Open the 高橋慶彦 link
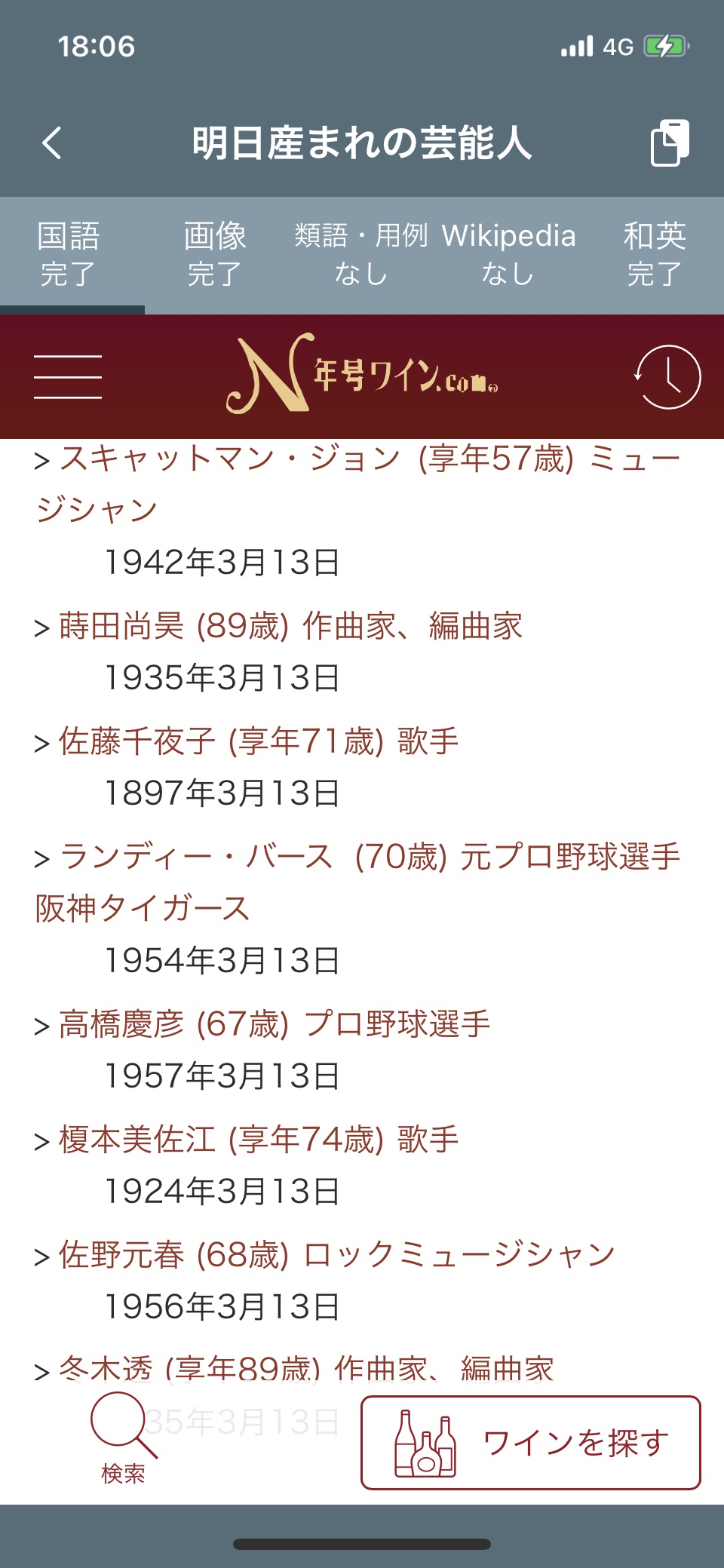Viewport: 724px width, 1568px height. (275, 1024)
